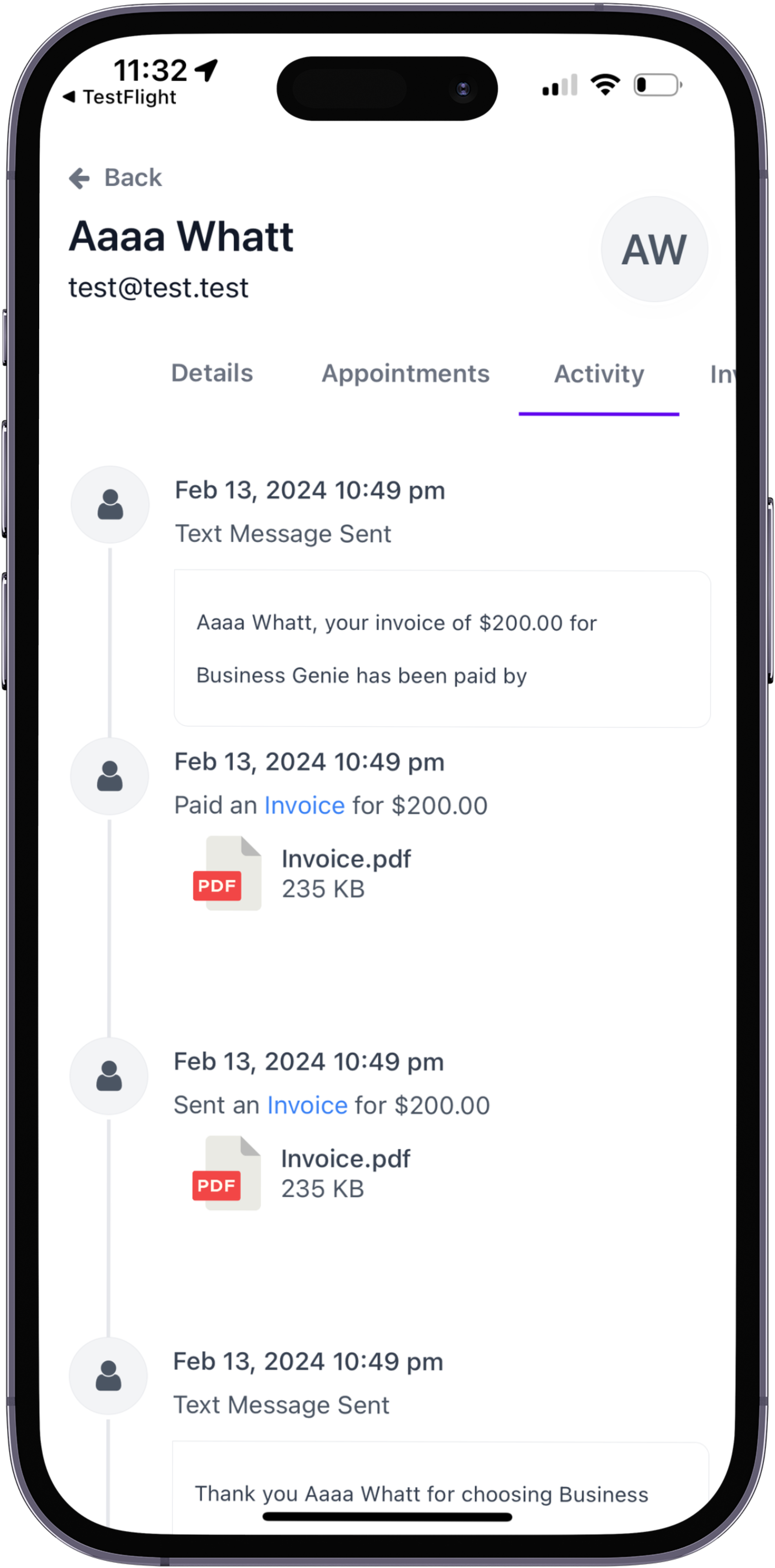Return to TestFlight from status bar
The image size is (775, 1568).
[x=120, y=97]
